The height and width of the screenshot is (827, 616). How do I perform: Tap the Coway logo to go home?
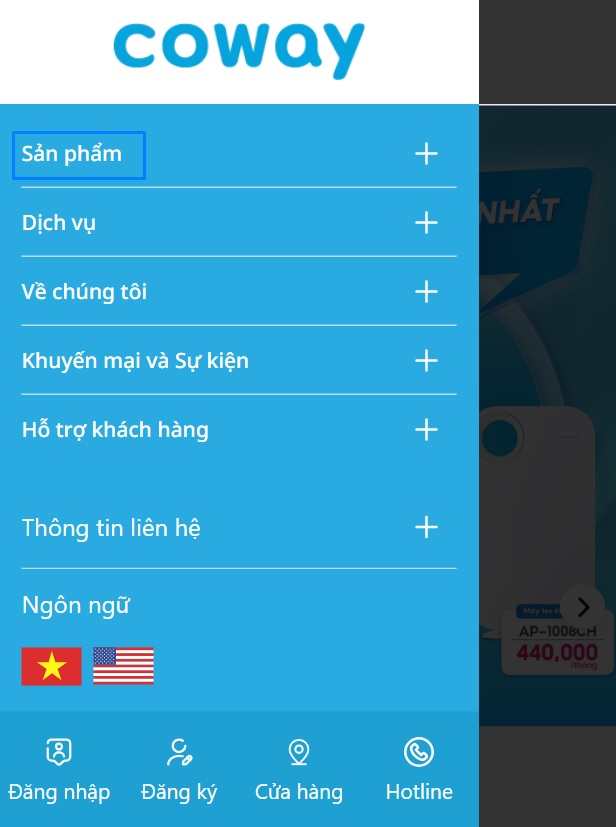(x=239, y=50)
